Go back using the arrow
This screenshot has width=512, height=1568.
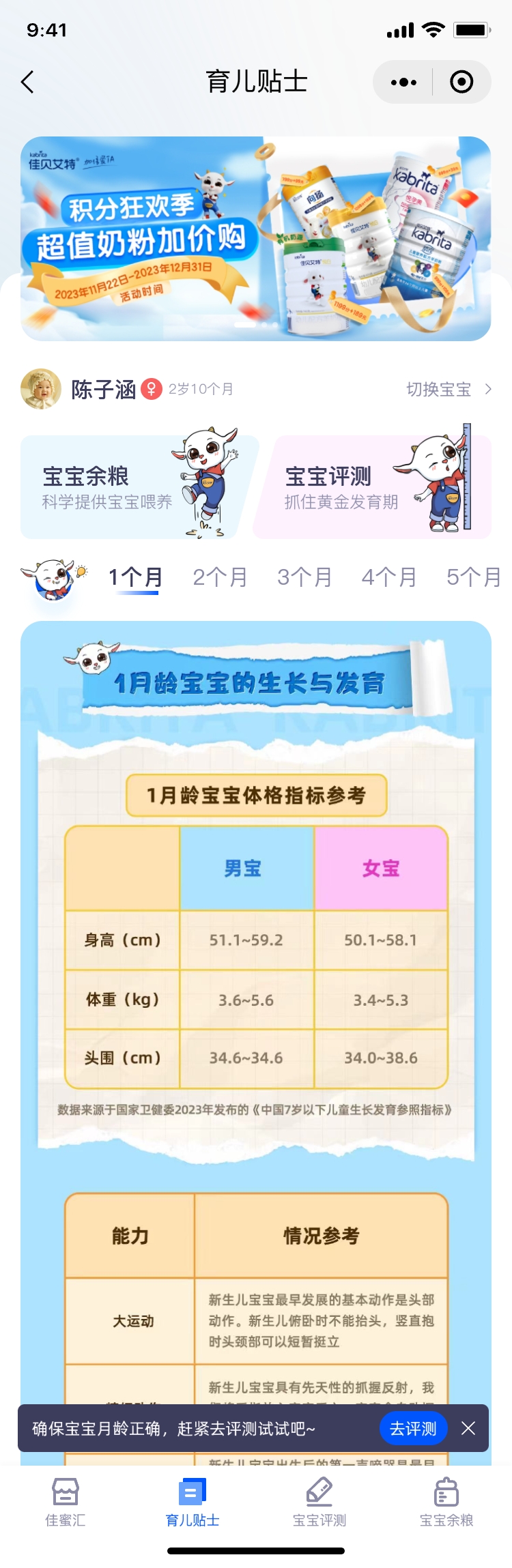[x=28, y=82]
